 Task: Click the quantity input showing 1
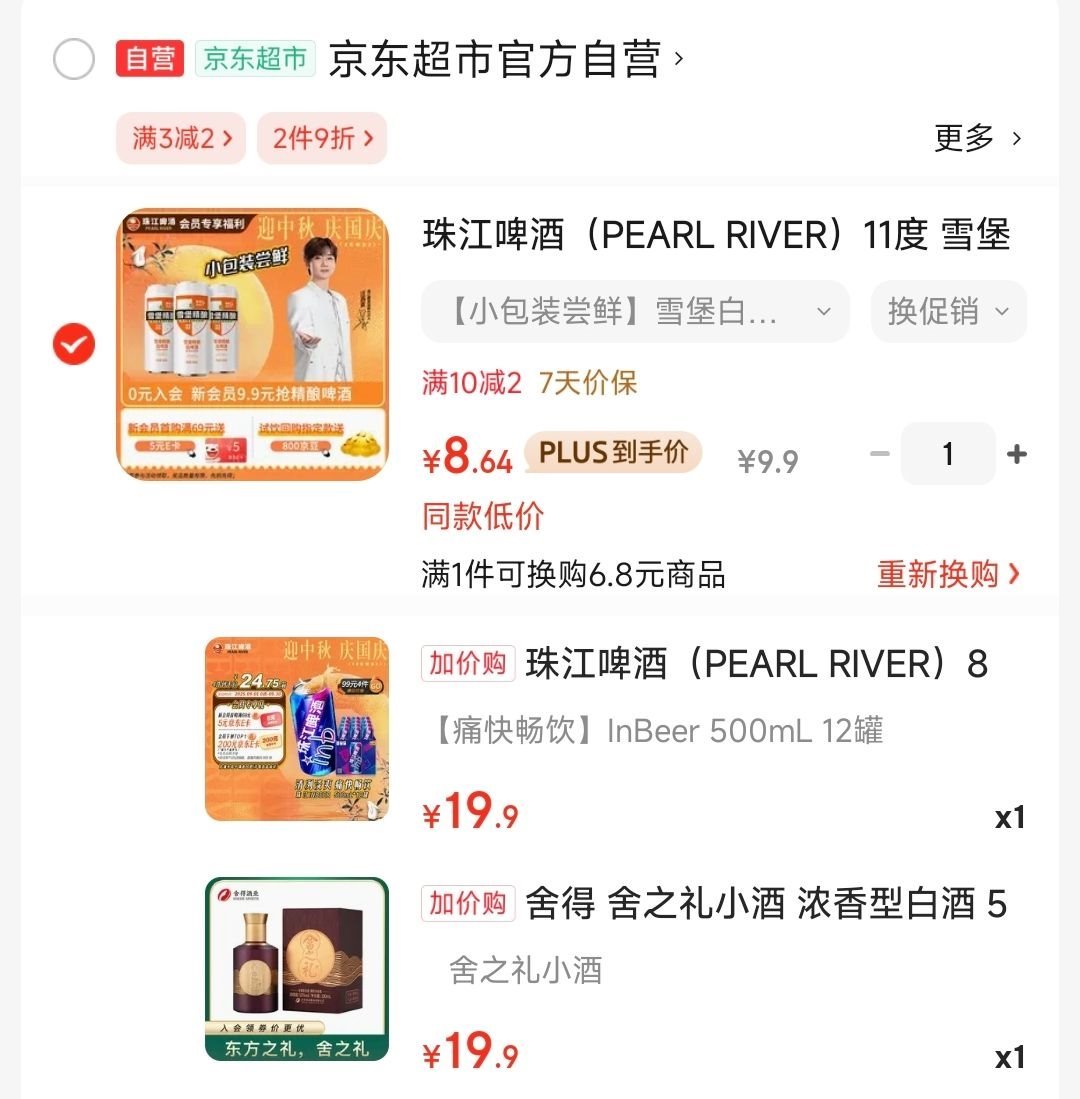point(948,453)
